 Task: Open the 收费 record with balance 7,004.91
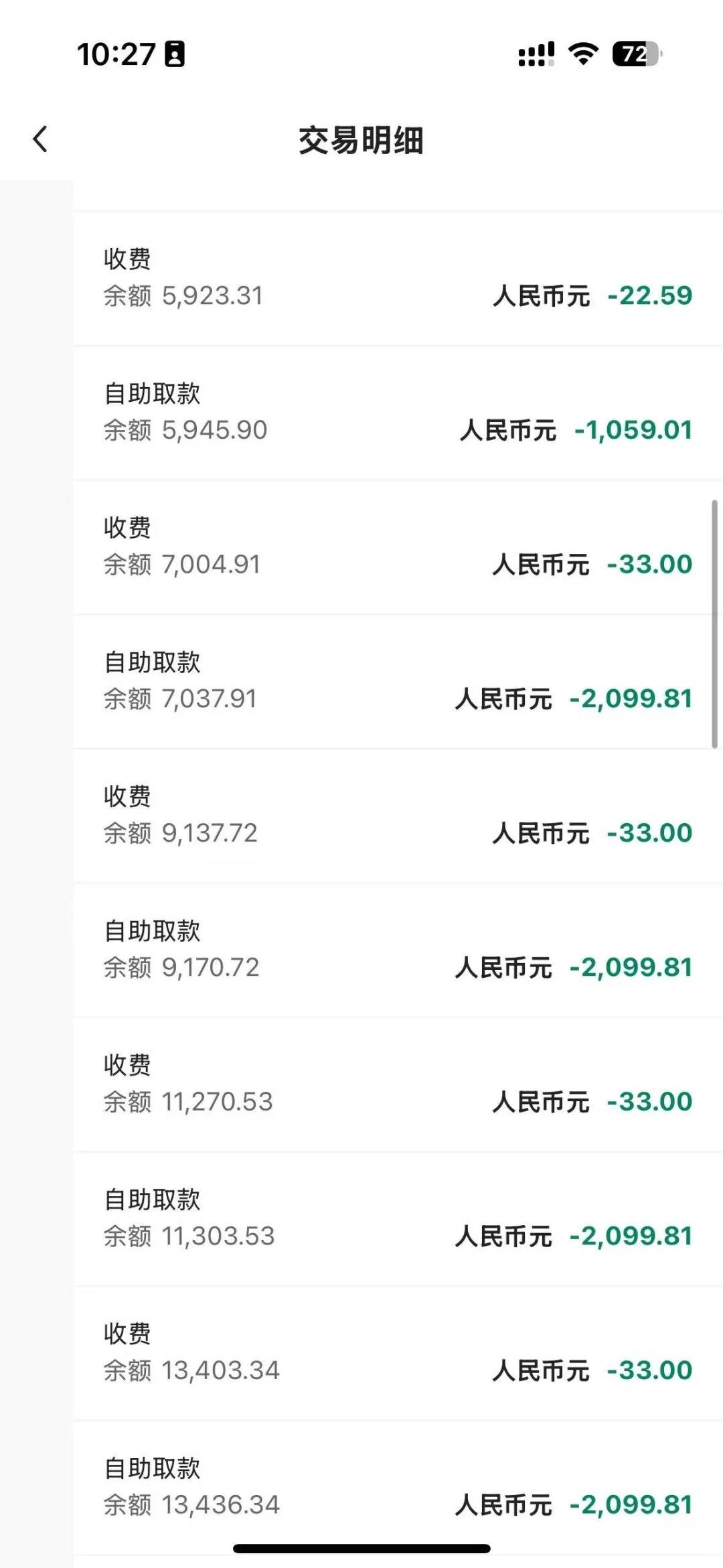point(398,547)
